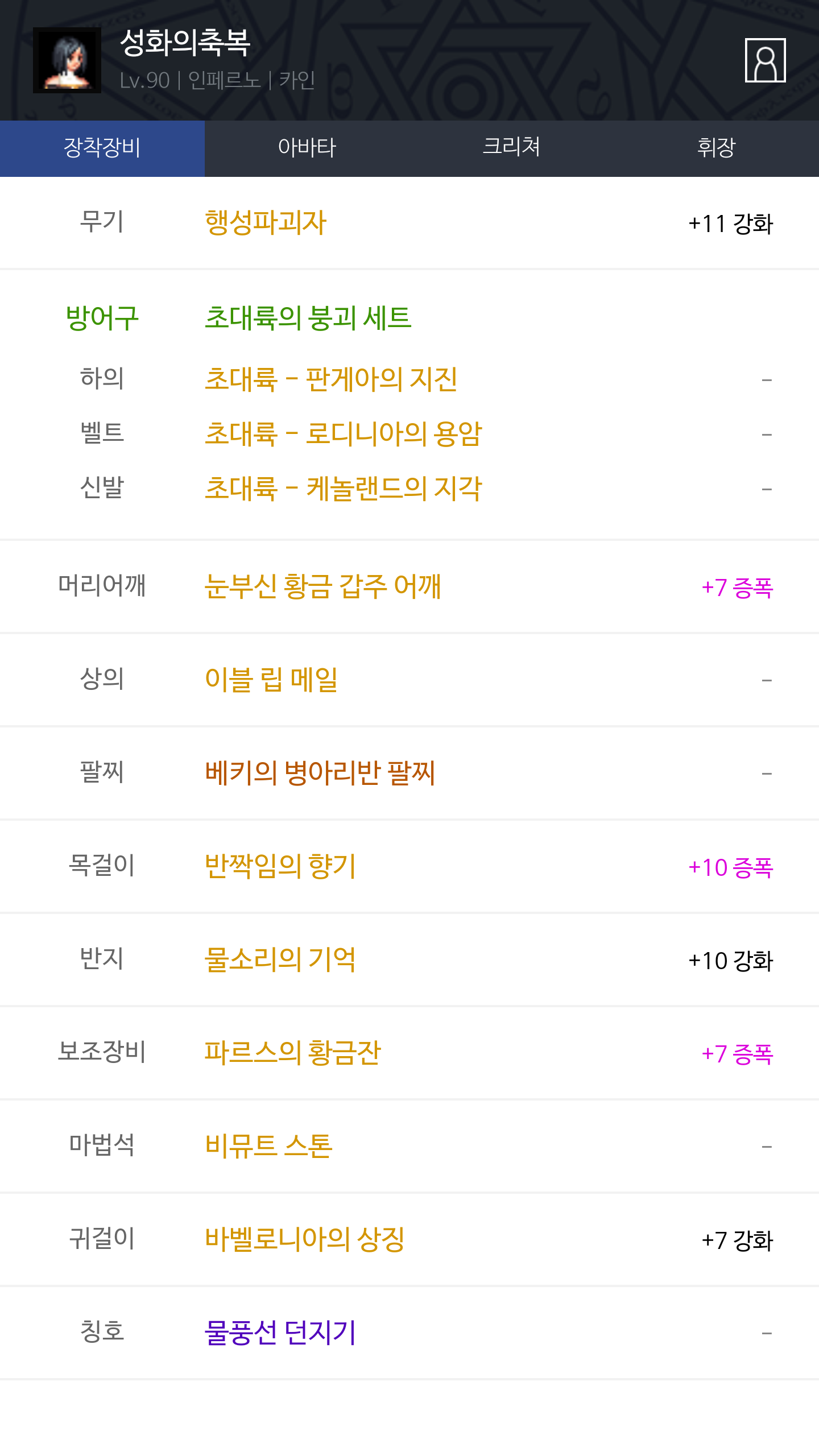The height and width of the screenshot is (1456, 819).
Task: Open weapon item 행성파괴자
Action: (x=266, y=222)
